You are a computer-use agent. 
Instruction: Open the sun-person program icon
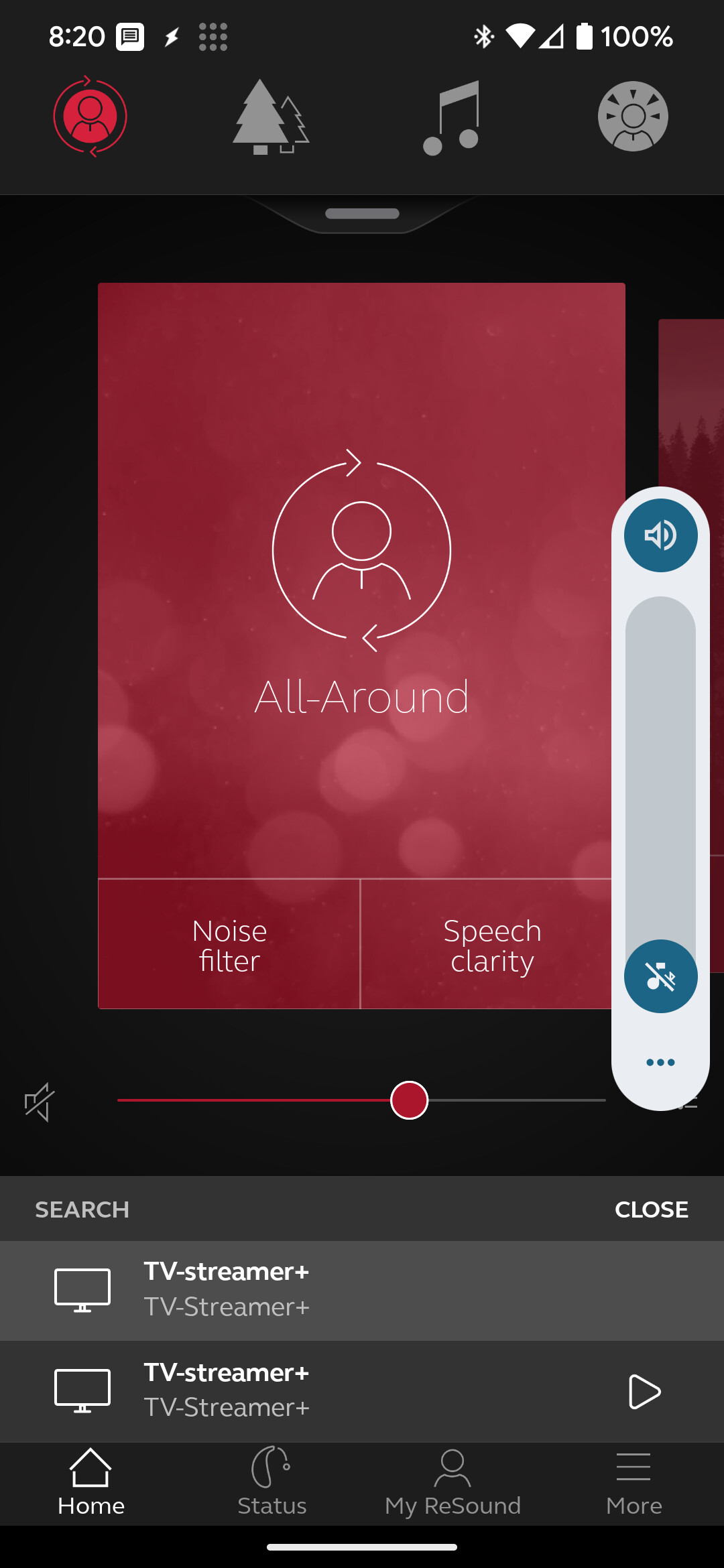pyautogui.click(x=633, y=117)
